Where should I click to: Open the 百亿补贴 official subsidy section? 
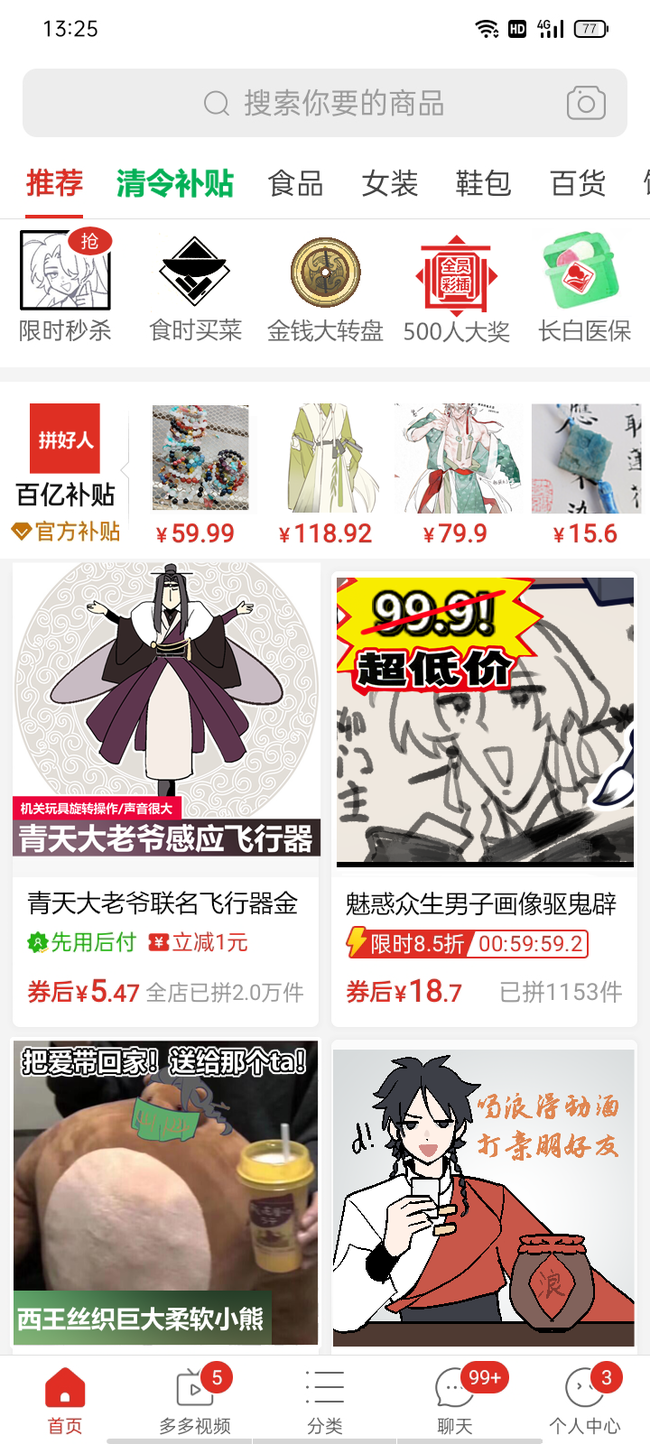click(65, 472)
